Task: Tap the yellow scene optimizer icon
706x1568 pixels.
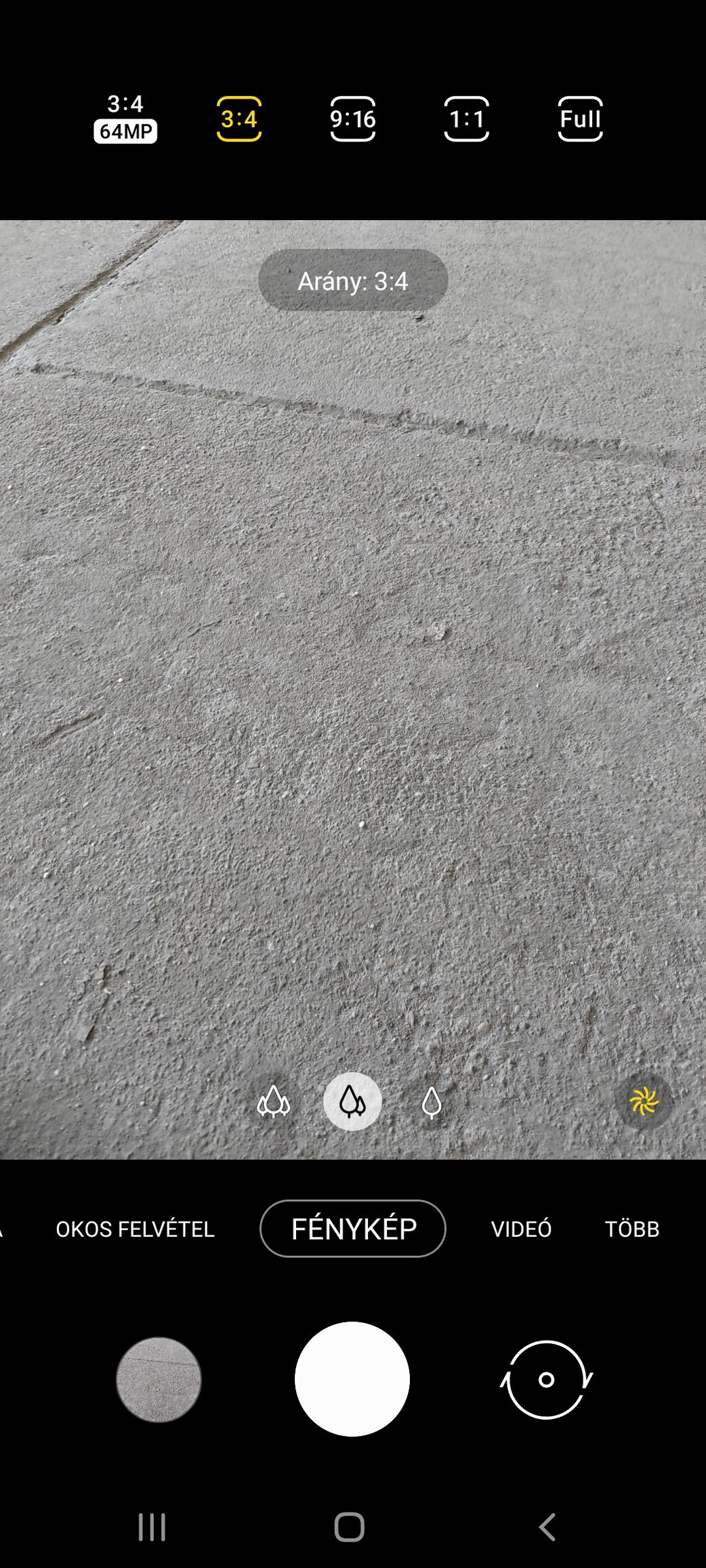Action: pyautogui.click(x=644, y=1101)
